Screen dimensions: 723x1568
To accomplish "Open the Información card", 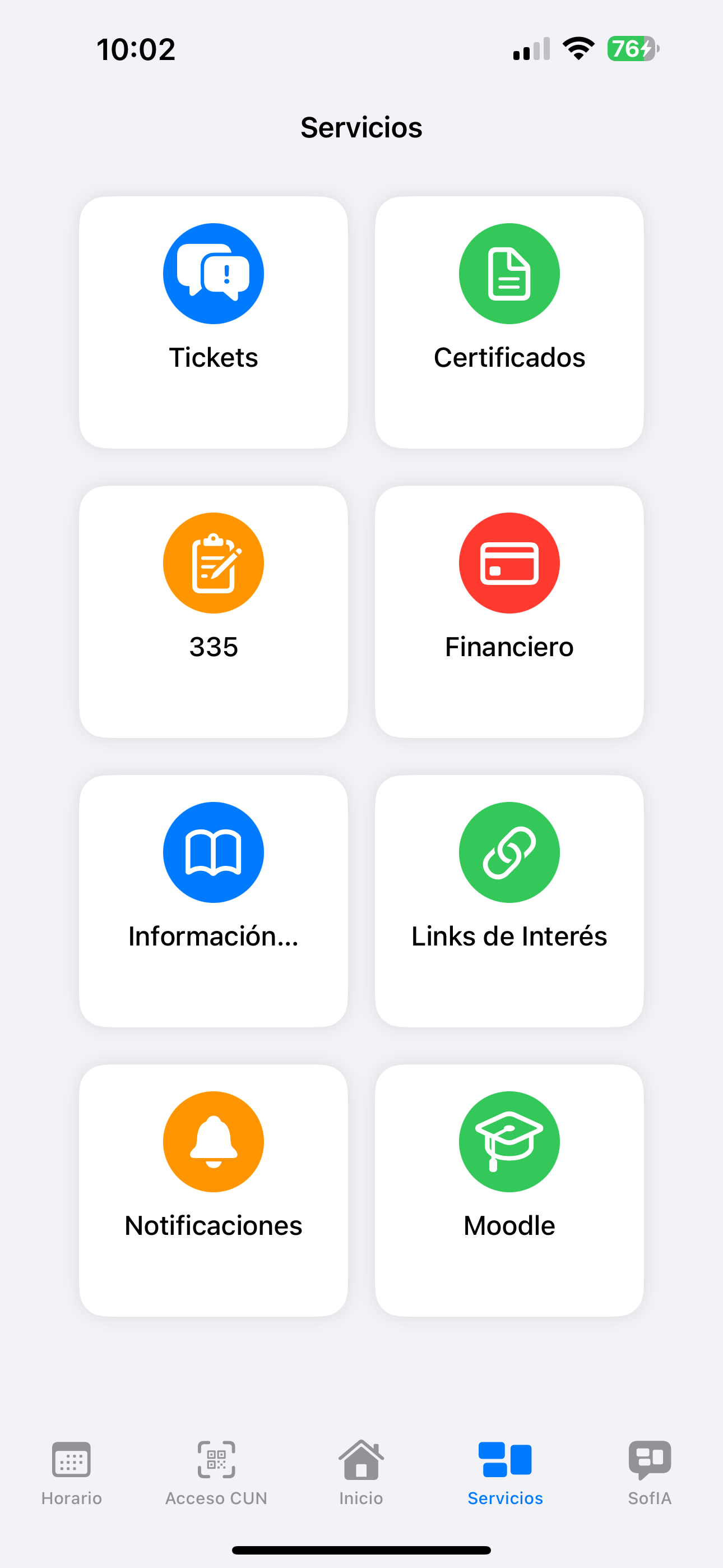I will (x=213, y=901).
